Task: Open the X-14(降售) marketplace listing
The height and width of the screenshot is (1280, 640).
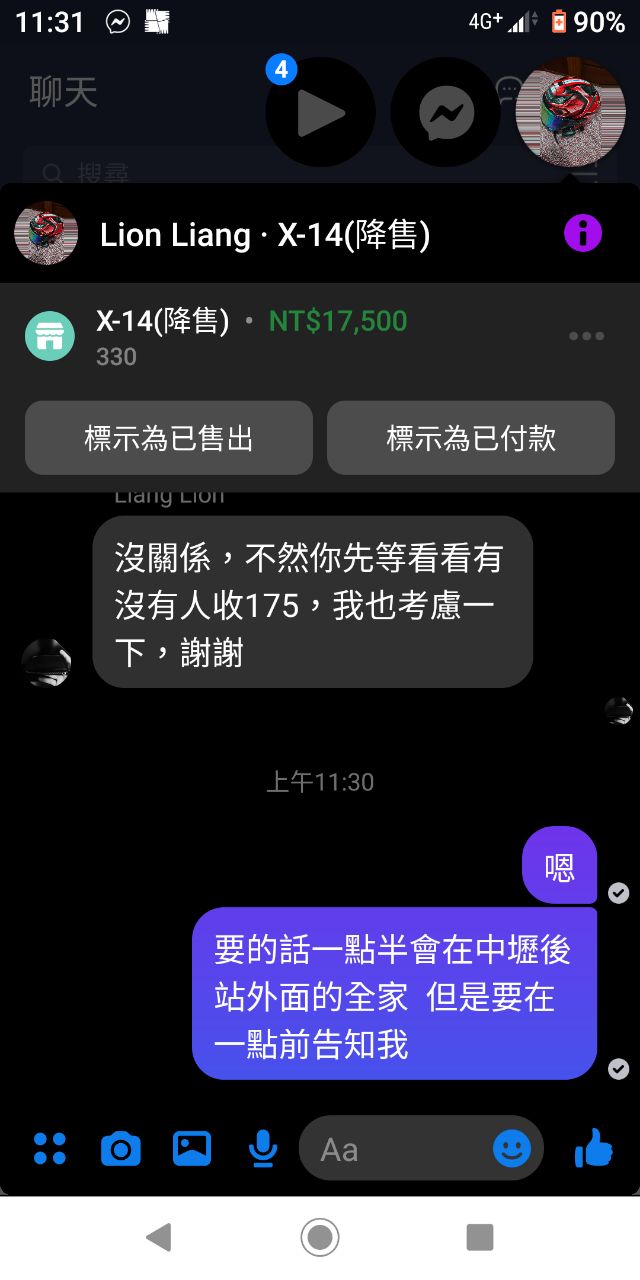Action: [250, 336]
